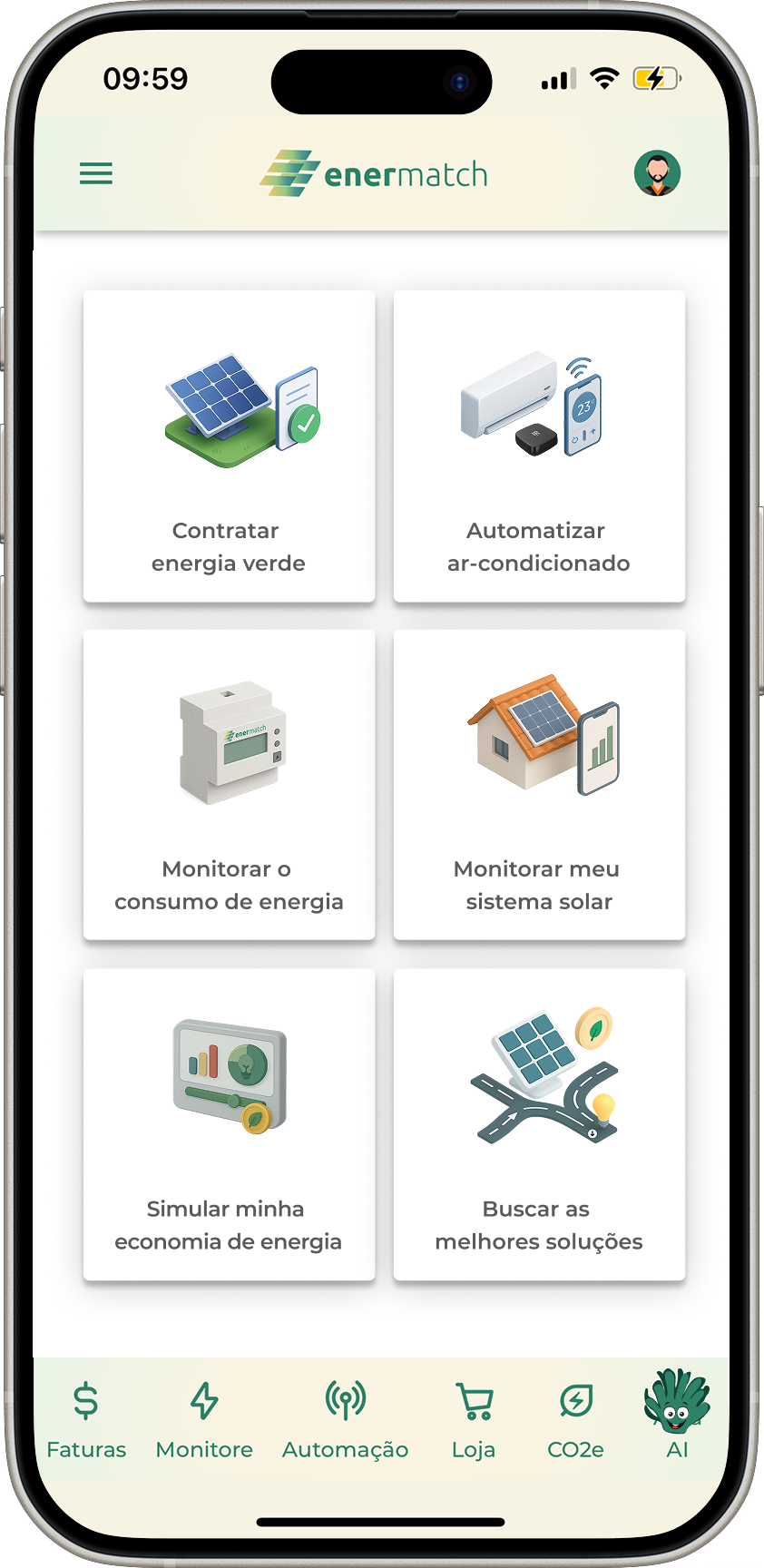The image size is (764, 1568).
Task: Switch to the Faturas tab
Action: tap(86, 1420)
